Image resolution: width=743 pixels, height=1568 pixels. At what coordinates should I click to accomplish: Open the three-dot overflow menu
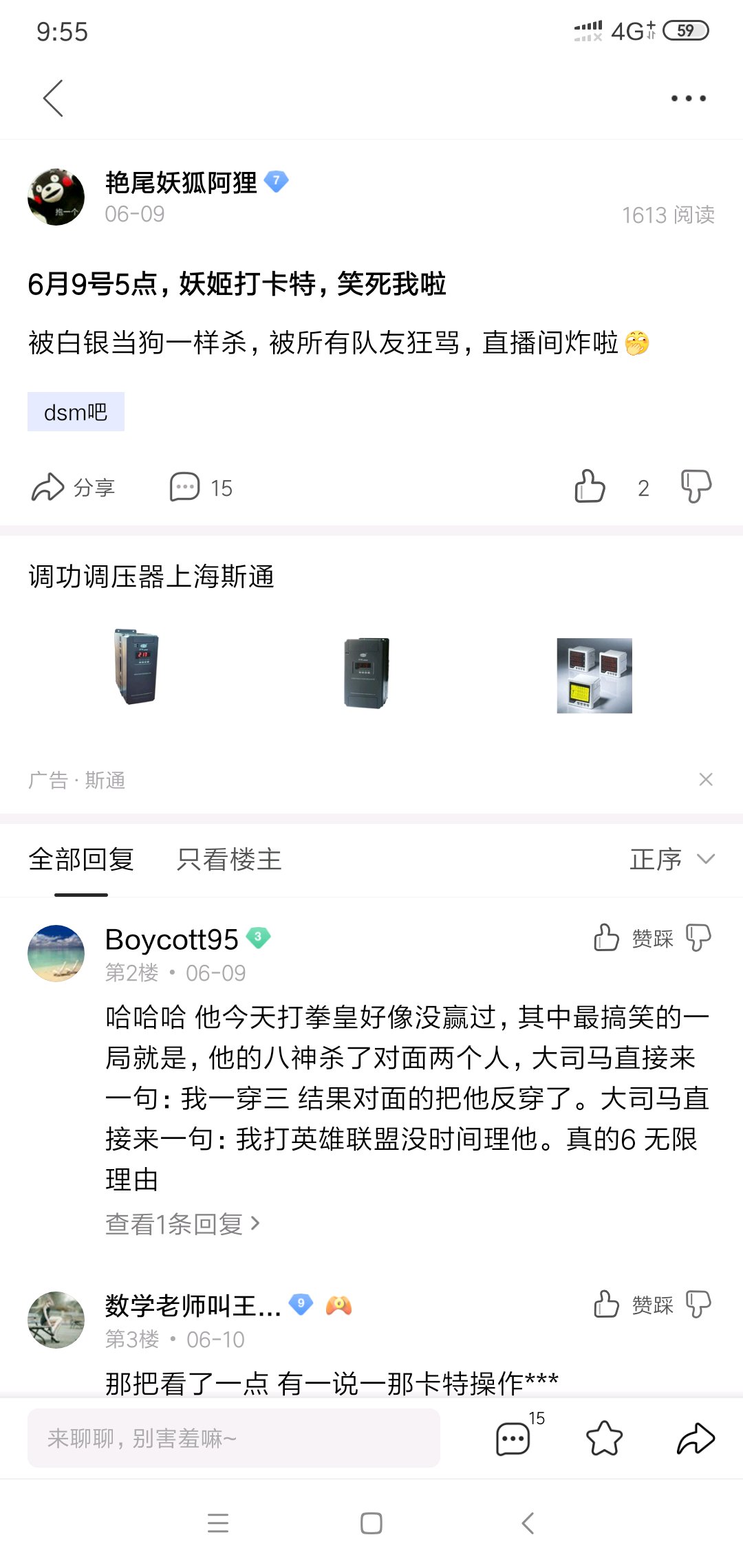pyautogui.click(x=688, y=98)
